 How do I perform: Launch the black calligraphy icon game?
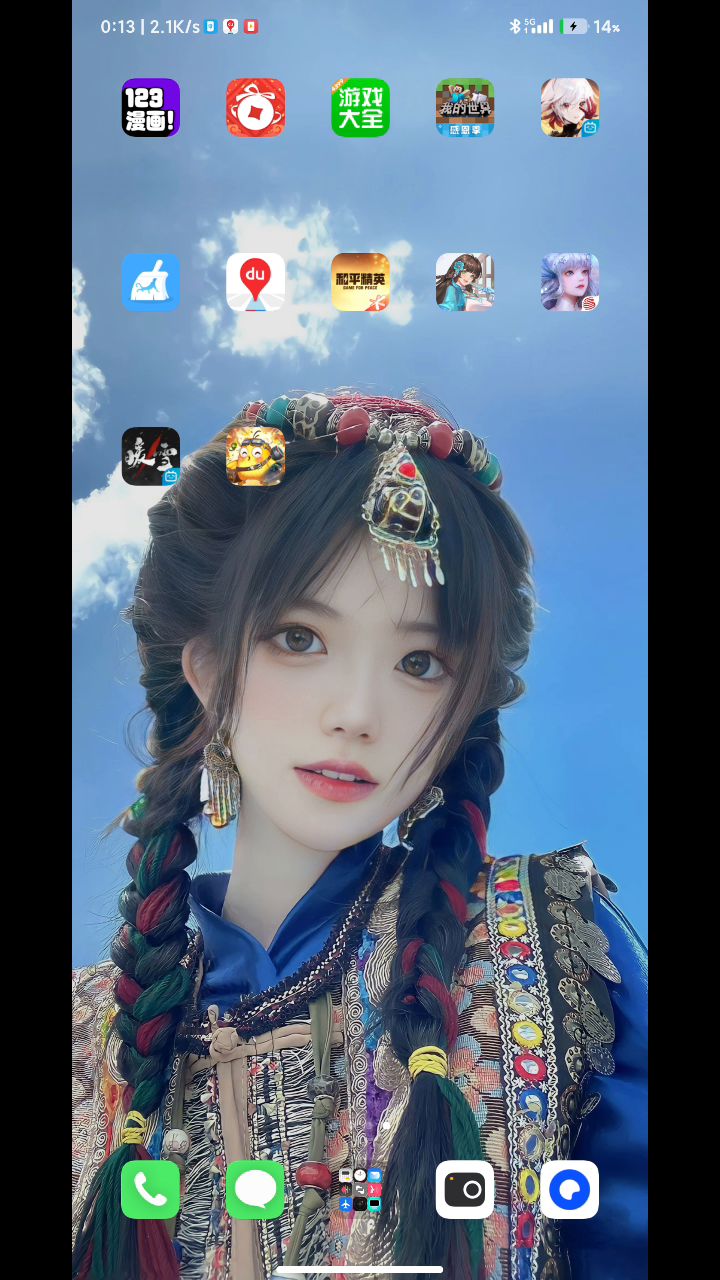(151, 456)
